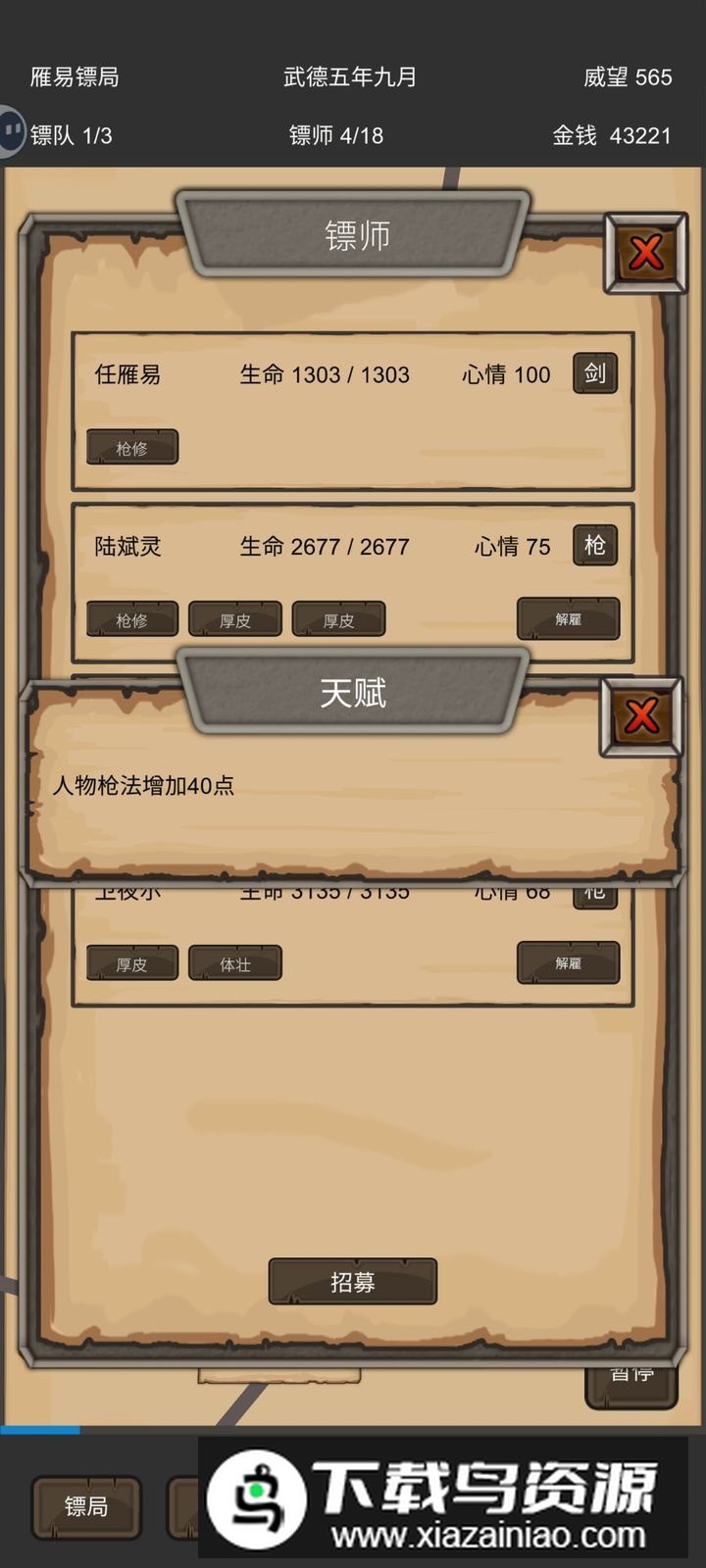706x1568 pixels.
Task: Open 任雁易's 剑 weapon icon
Action: tap(594, 373)
